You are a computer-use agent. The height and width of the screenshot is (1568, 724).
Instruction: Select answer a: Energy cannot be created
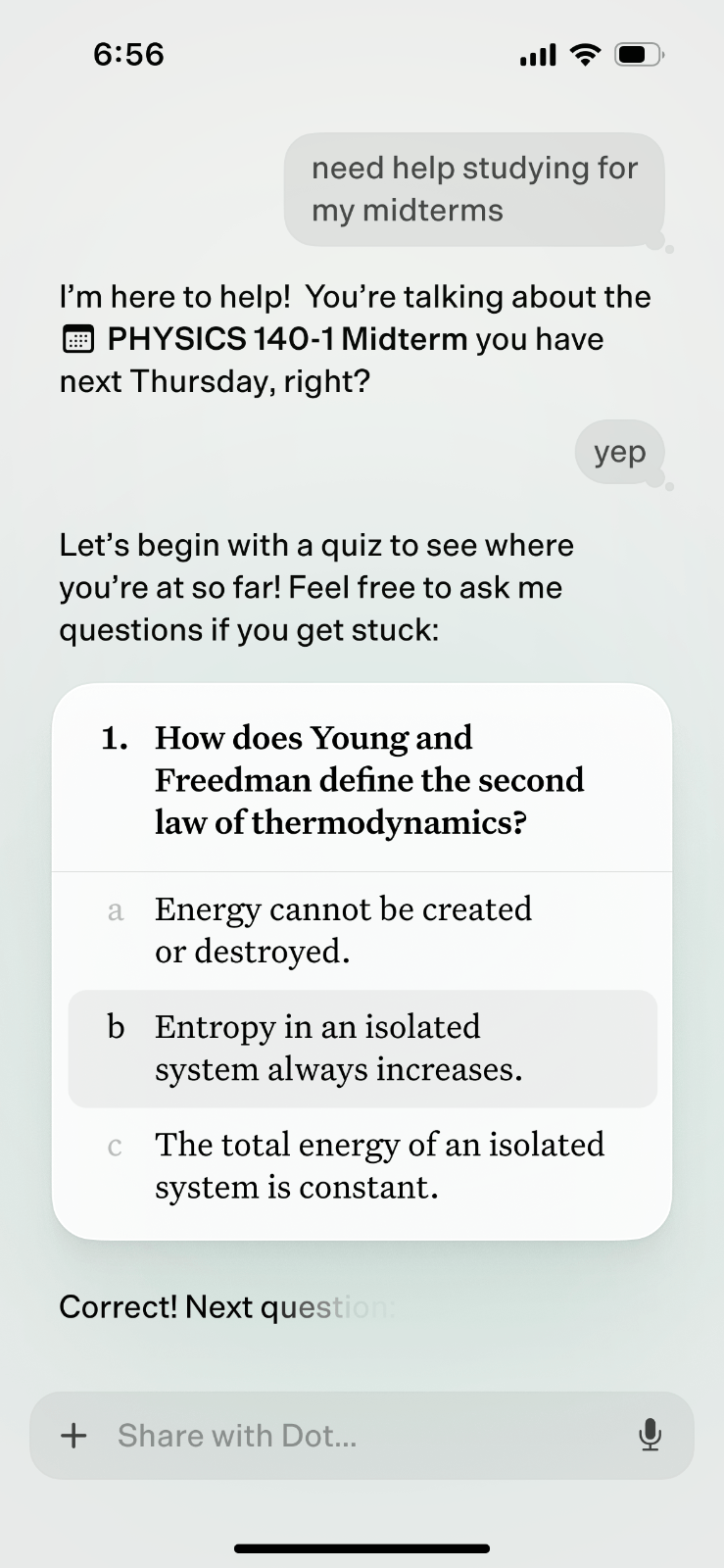[343, 930]
